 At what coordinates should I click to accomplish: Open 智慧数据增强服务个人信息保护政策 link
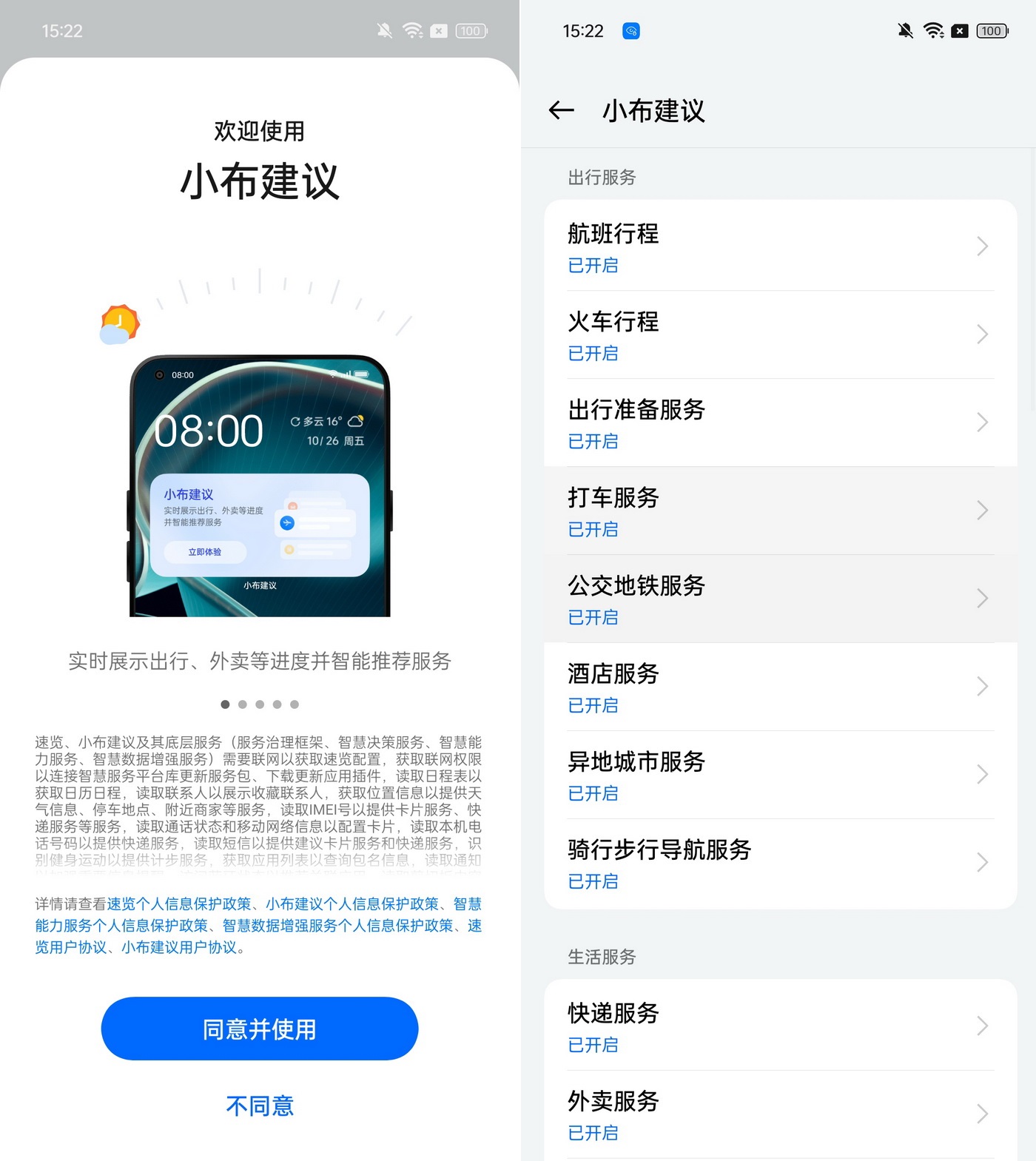coord(337,926)
